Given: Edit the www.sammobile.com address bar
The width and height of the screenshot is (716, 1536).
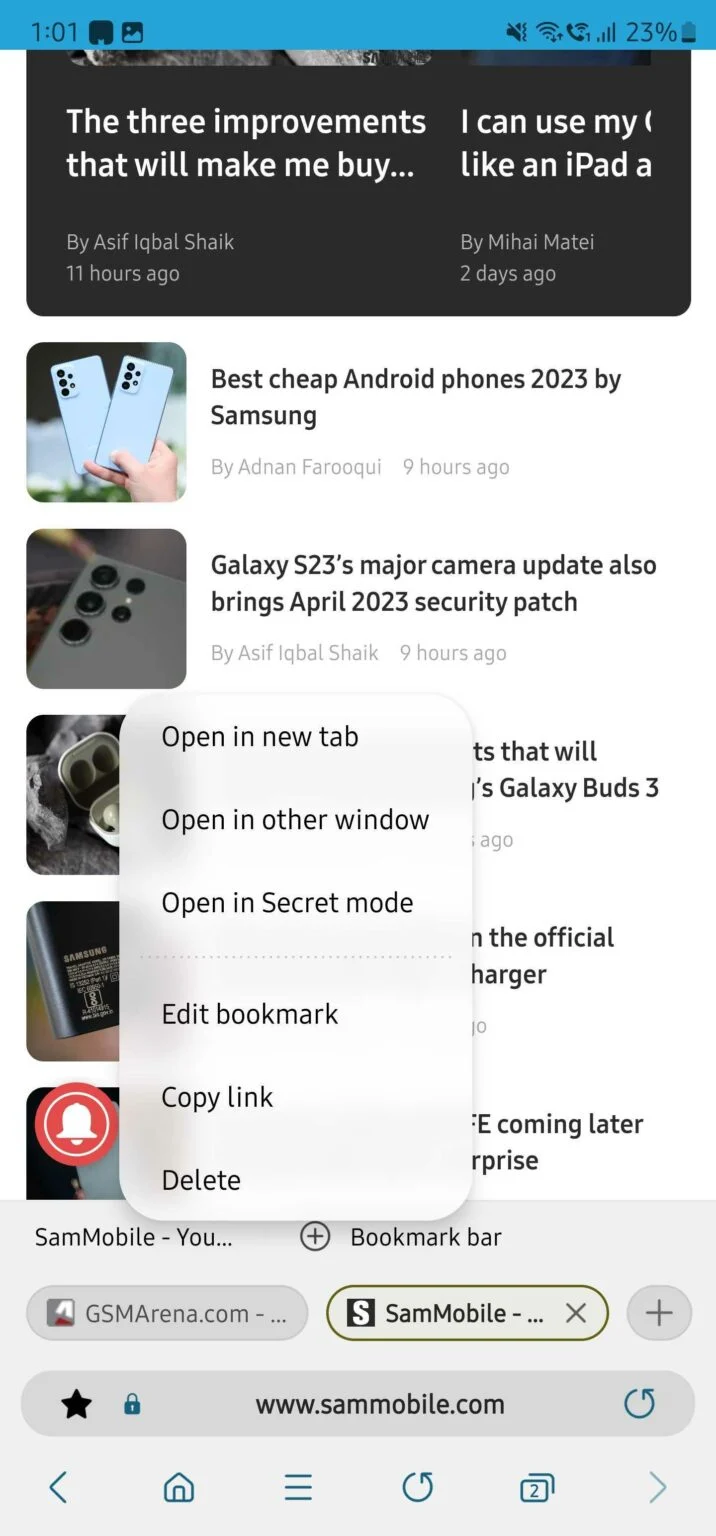Looking at the screenshot, I should tap(380, 1405).
